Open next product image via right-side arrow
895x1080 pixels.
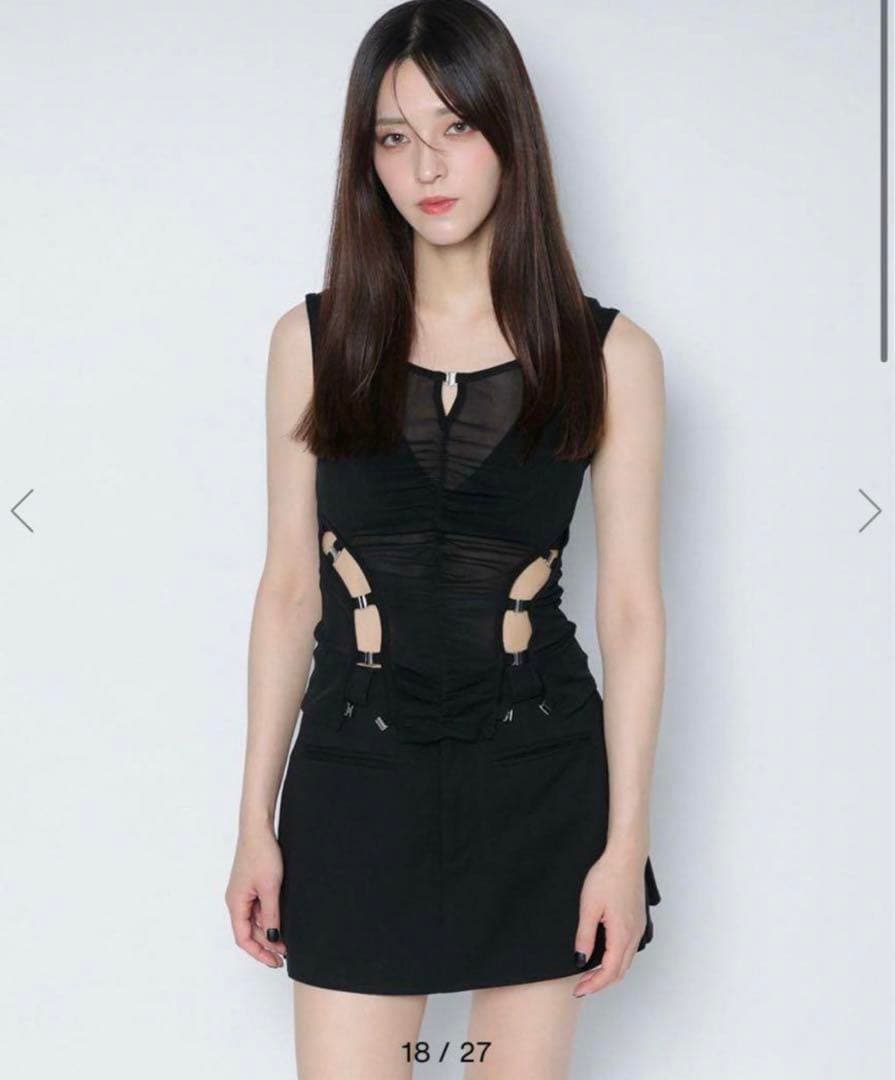[x=870, y=508]
